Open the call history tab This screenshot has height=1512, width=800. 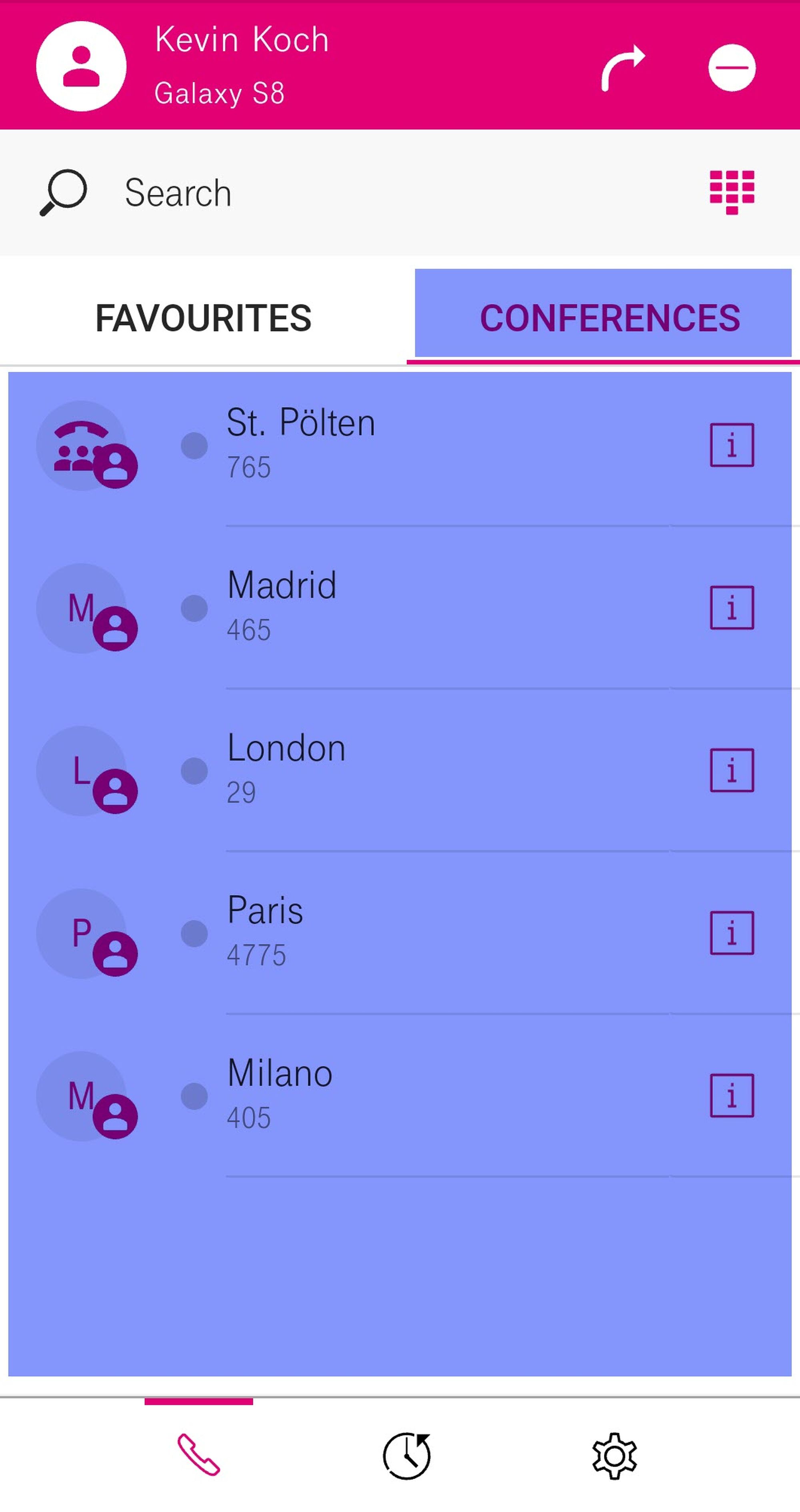[406, 1456]
